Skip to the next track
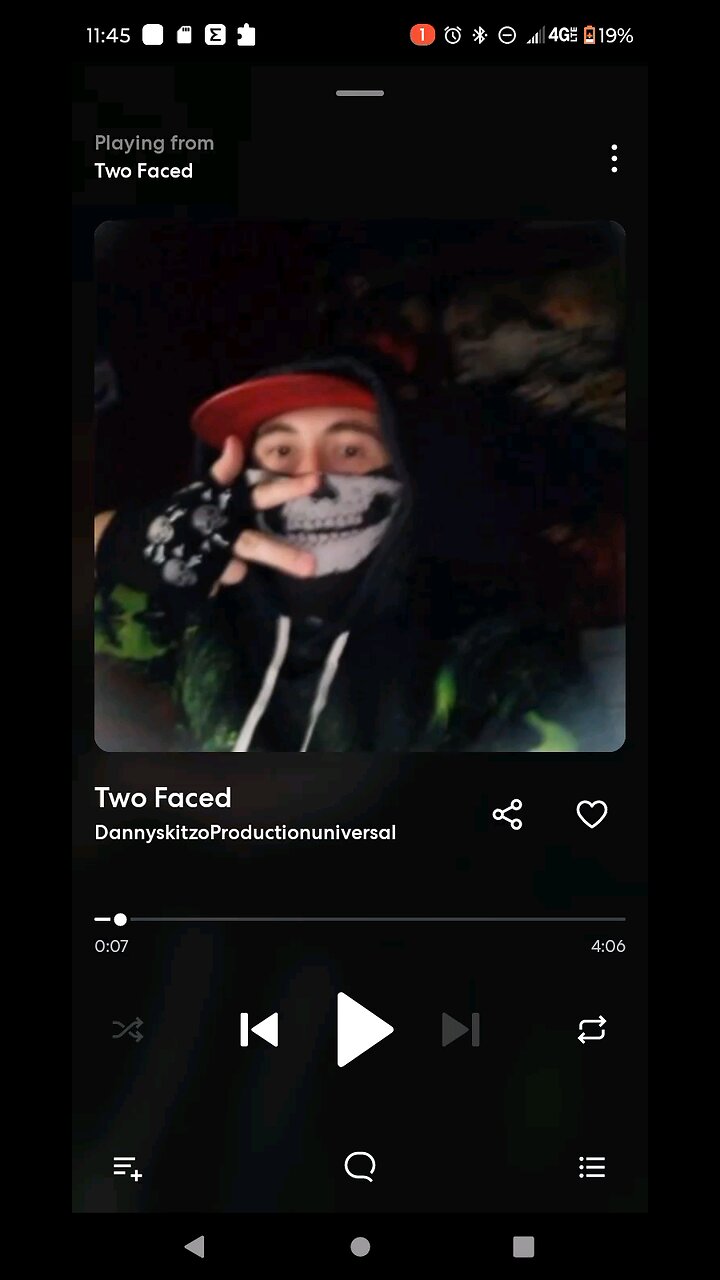720x1280 pixels. [x=461, y=1030]
